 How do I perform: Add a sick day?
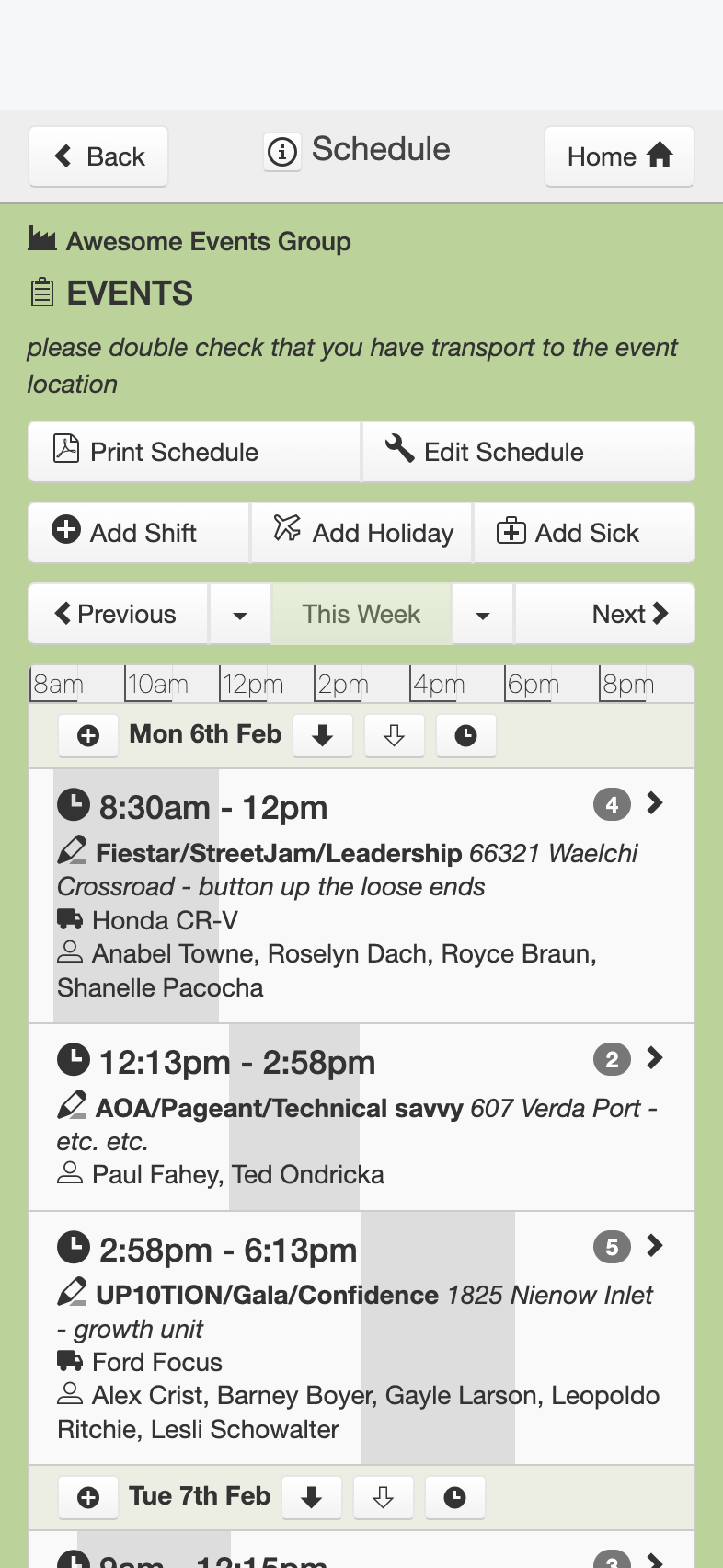(584, 532)
